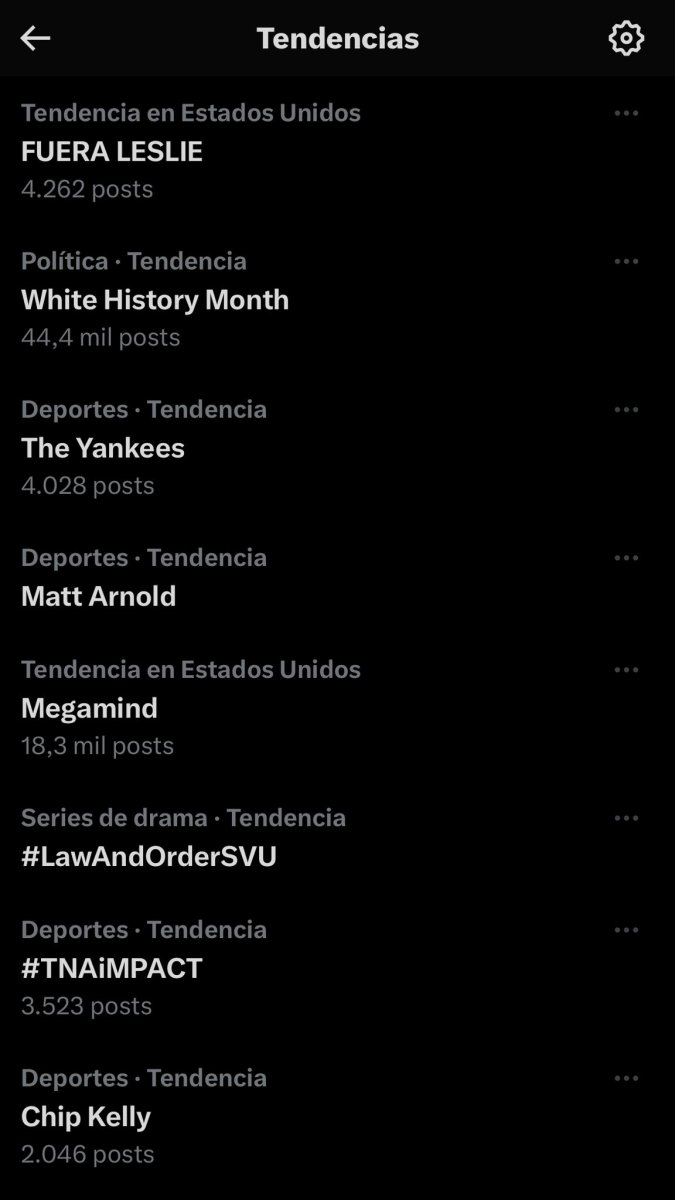675x1200 pixels.
Task: View White History Month trend
Action: point(155,300)
